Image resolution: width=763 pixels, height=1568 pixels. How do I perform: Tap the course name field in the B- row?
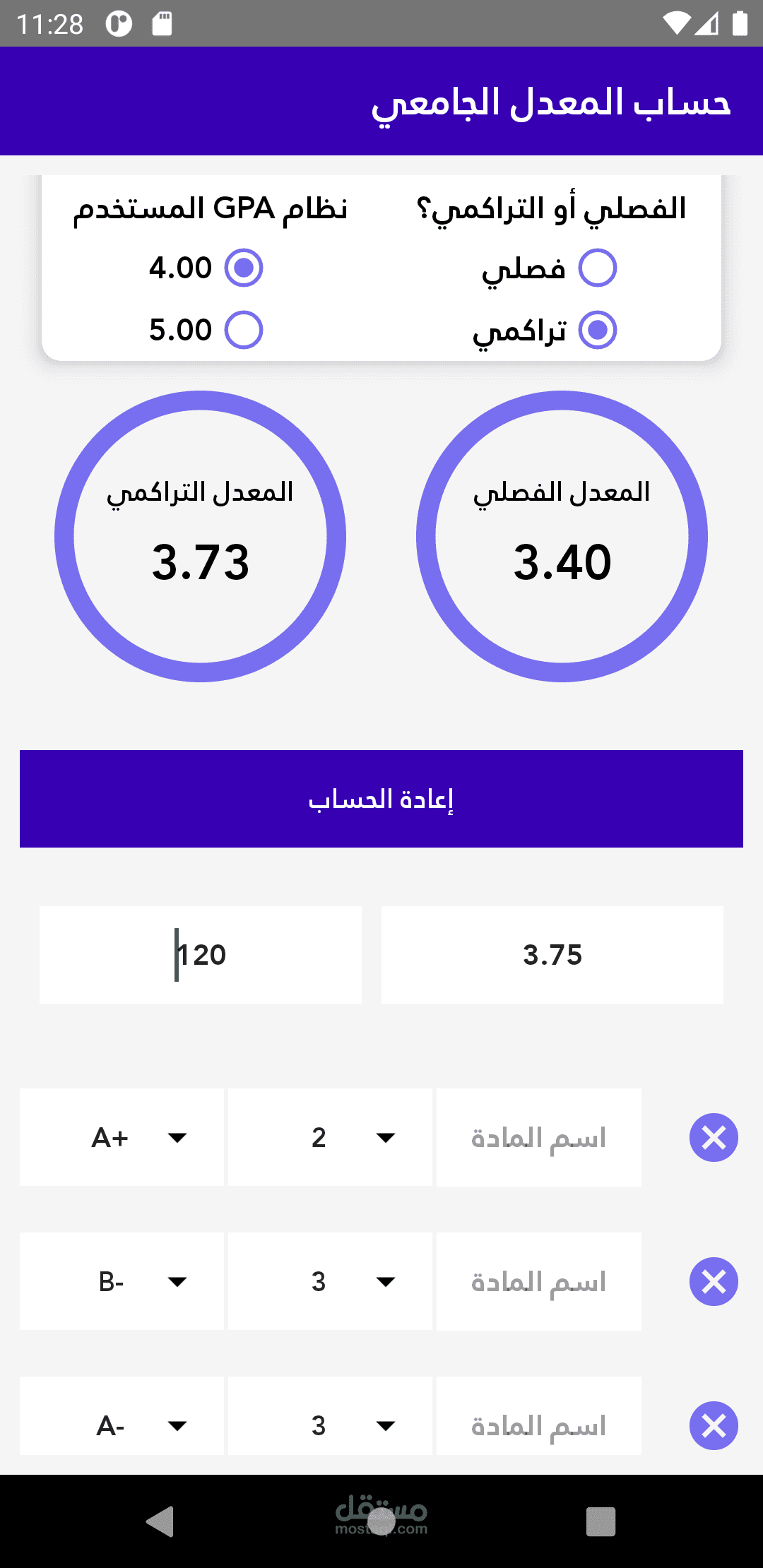539,1281
